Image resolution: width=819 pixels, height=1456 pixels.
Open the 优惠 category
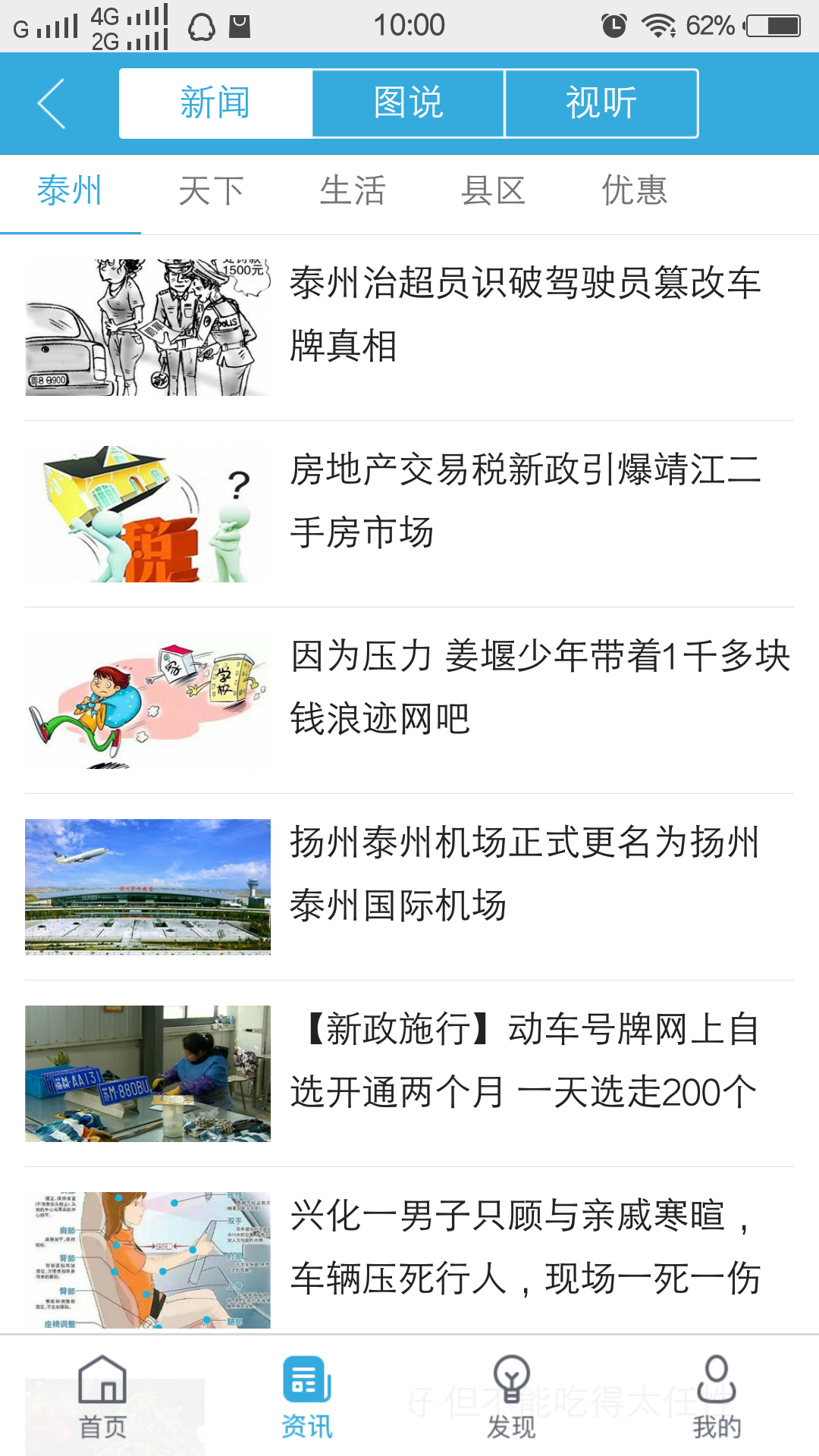point(635,192)
